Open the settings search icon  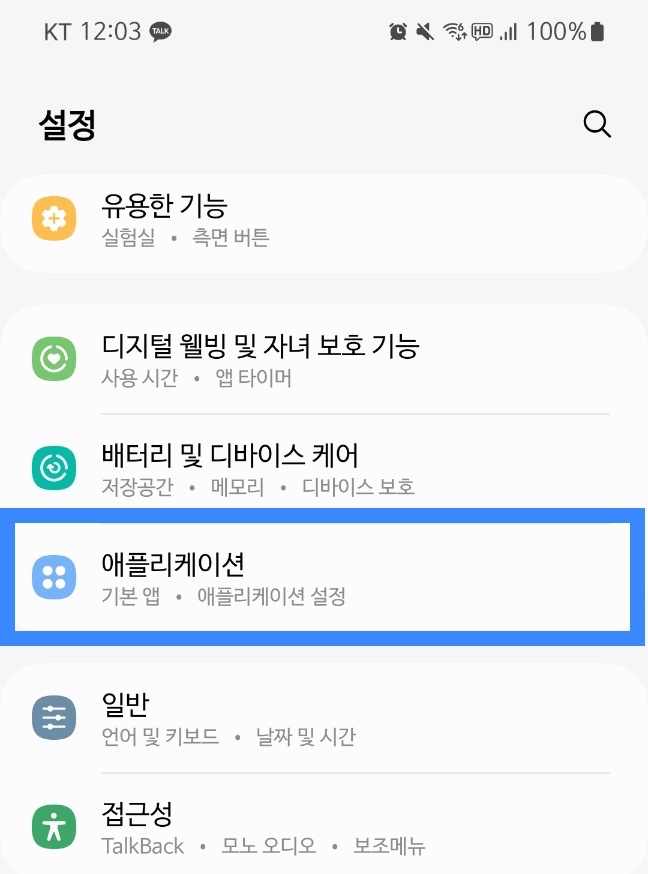pyautogui.click(x=597, y=124)
